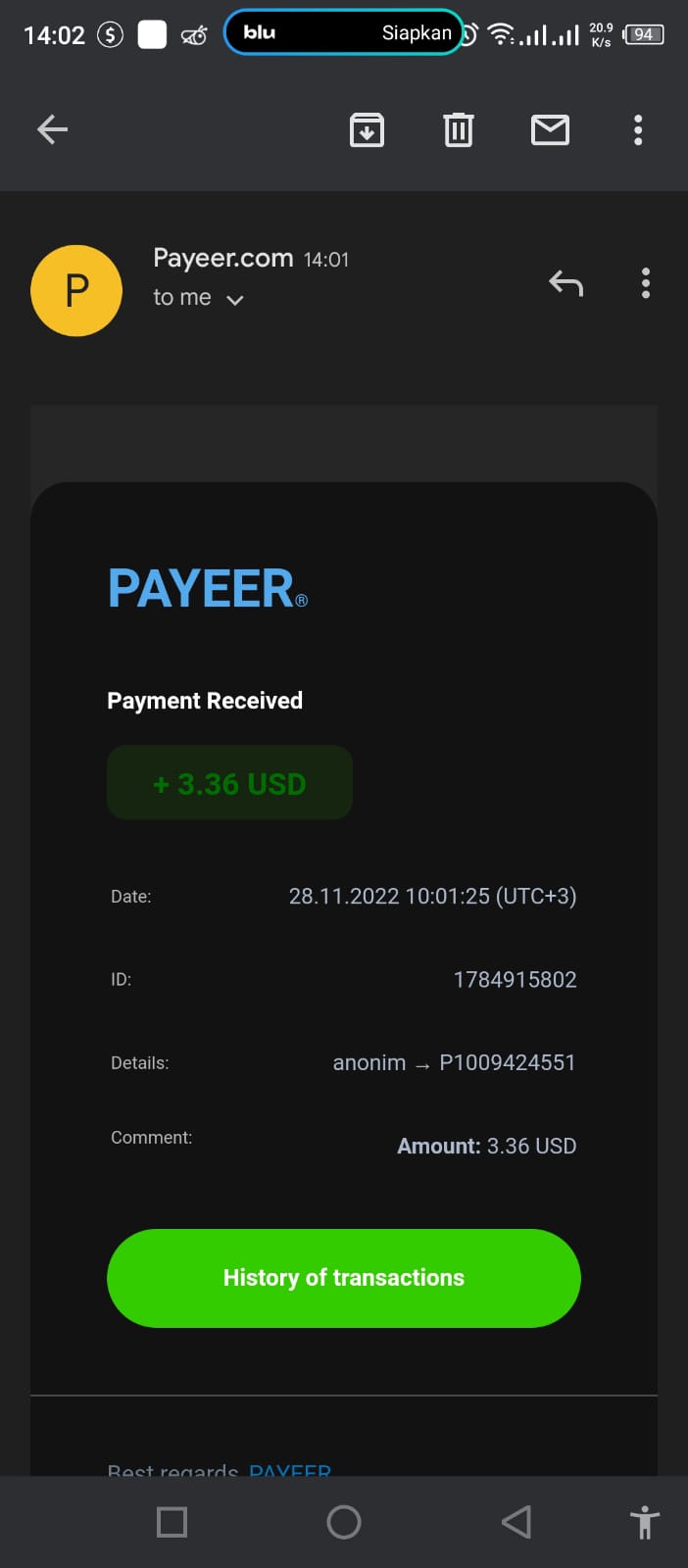Open recent apps from navigation bar
Image resolution: width=688 pixels, height=1568 pixels.
(172, 1522)
